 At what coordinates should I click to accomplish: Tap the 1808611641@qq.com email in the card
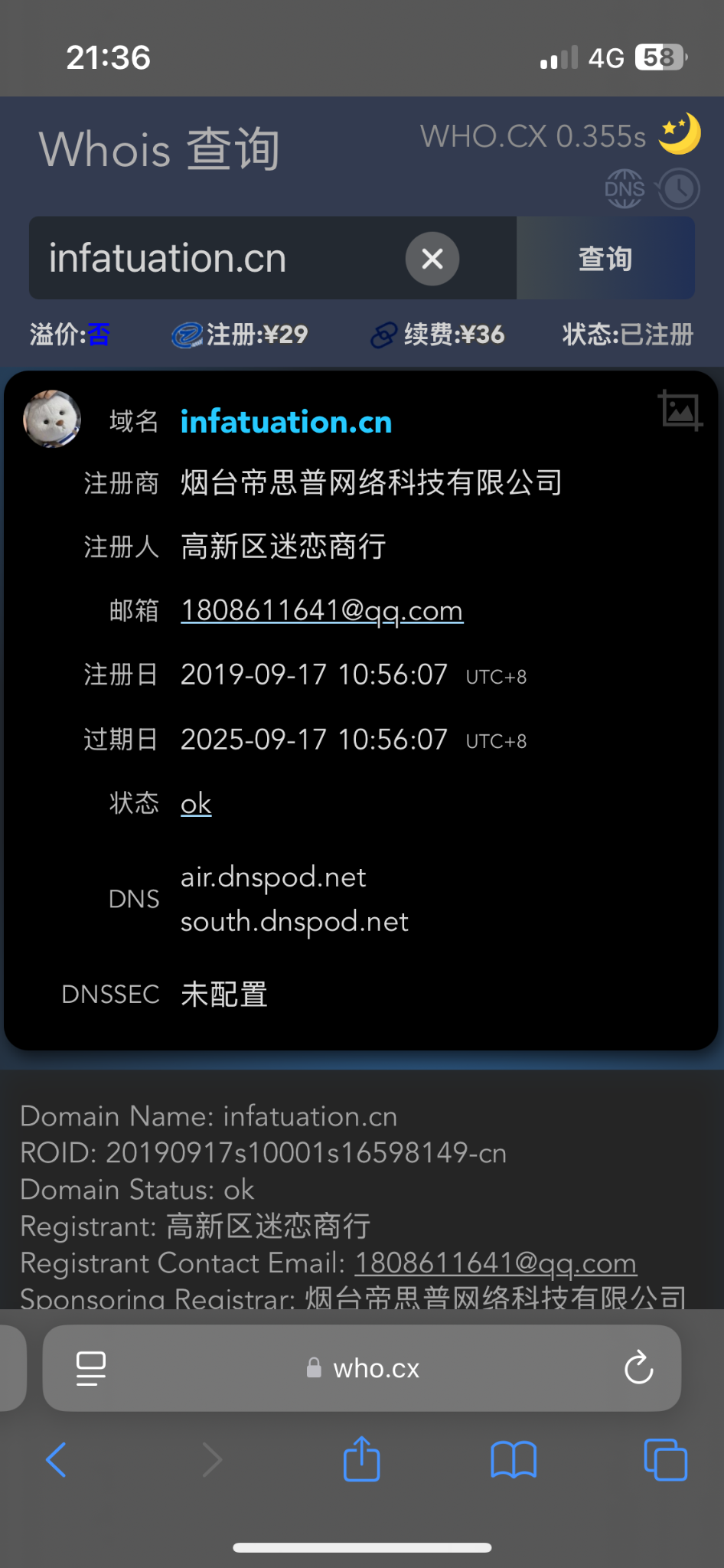coord(321,610)
